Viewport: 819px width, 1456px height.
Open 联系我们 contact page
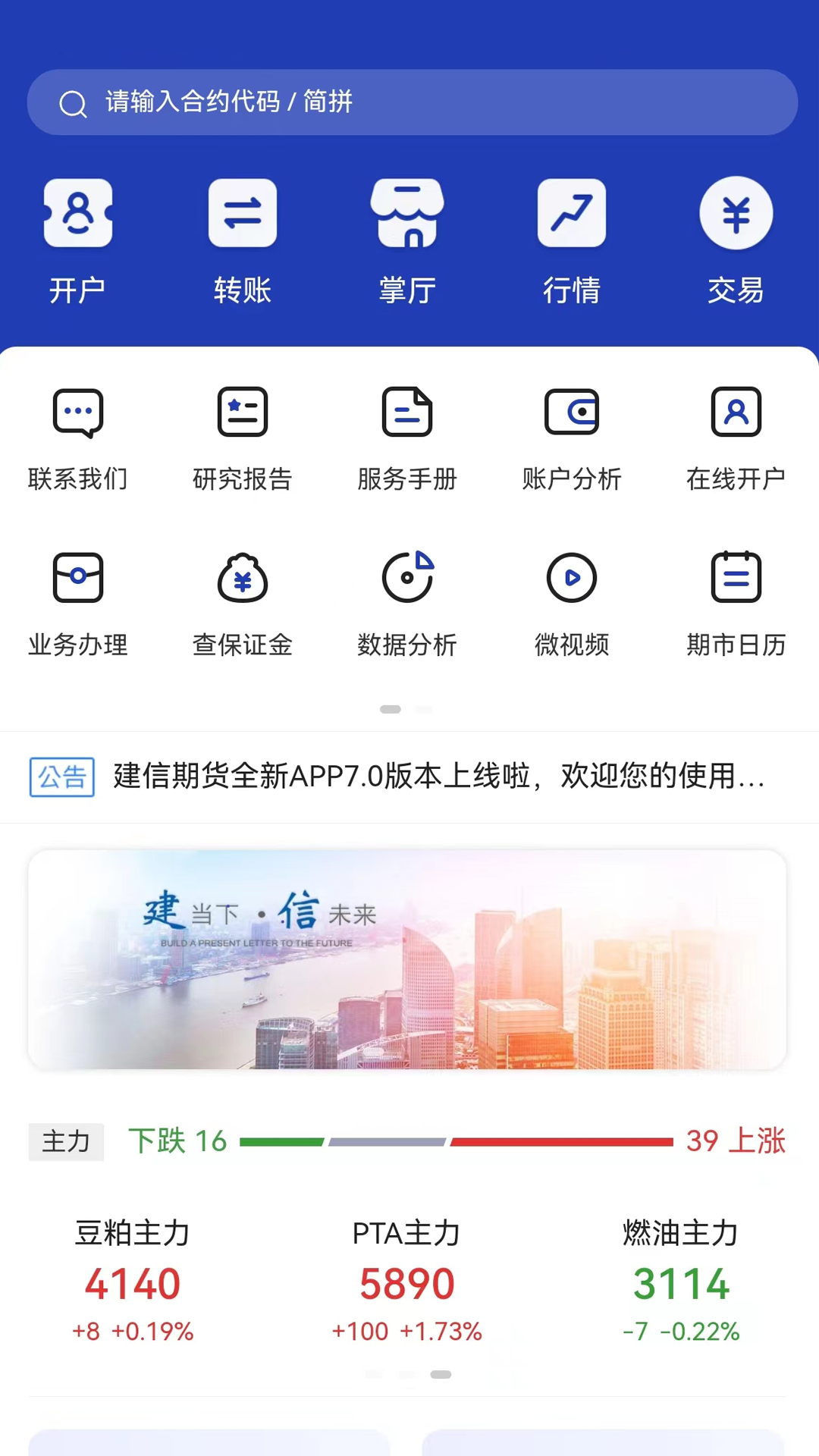(77, 438)
